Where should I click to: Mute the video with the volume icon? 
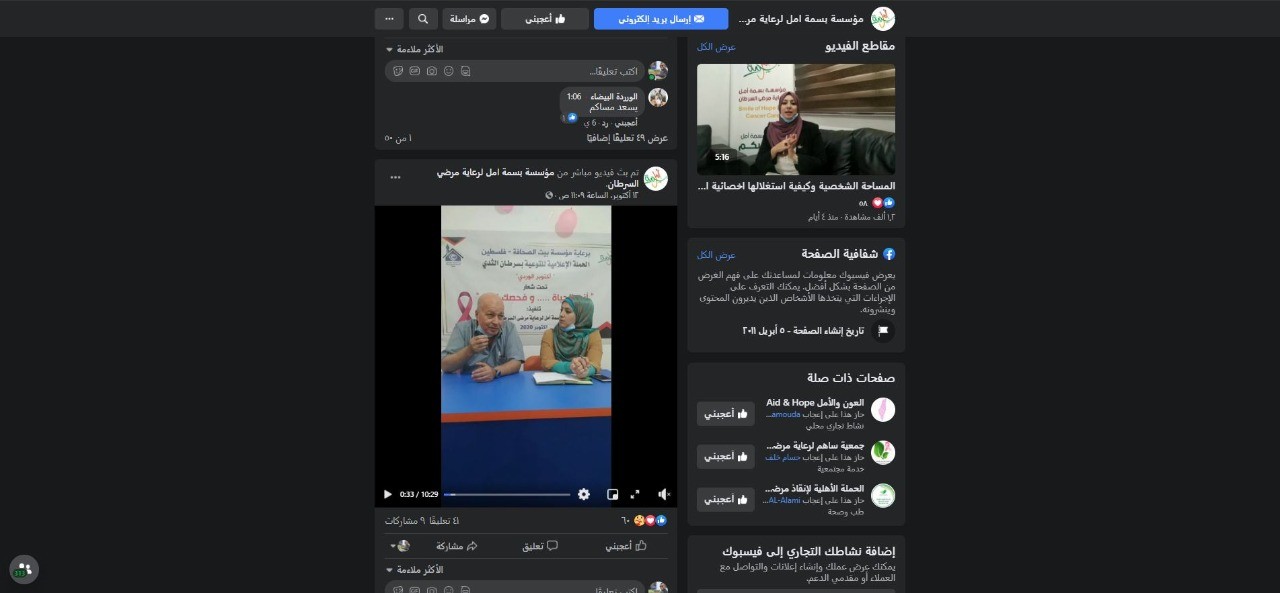tap(664, 494)
